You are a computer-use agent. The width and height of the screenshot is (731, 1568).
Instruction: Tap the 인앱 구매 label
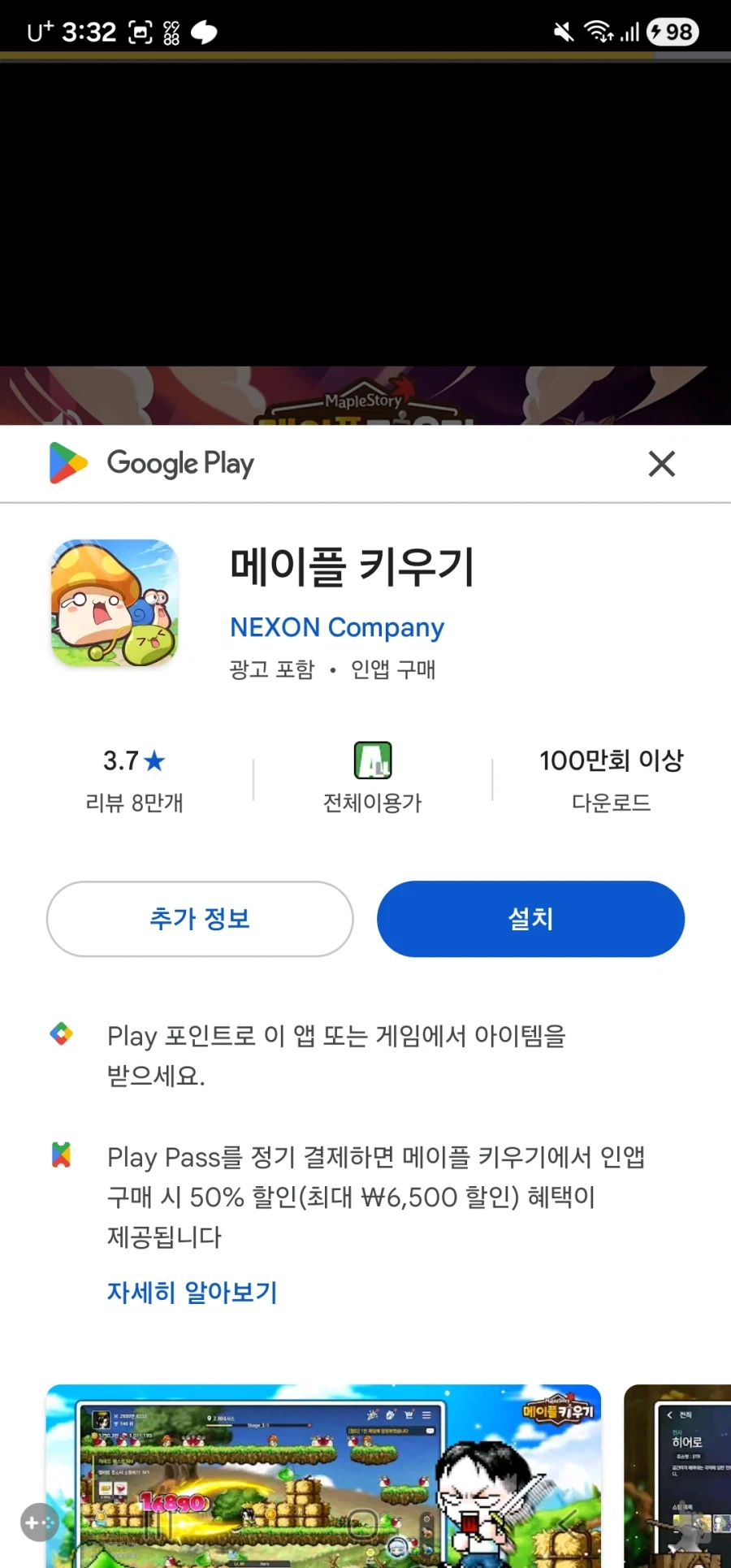393,669
